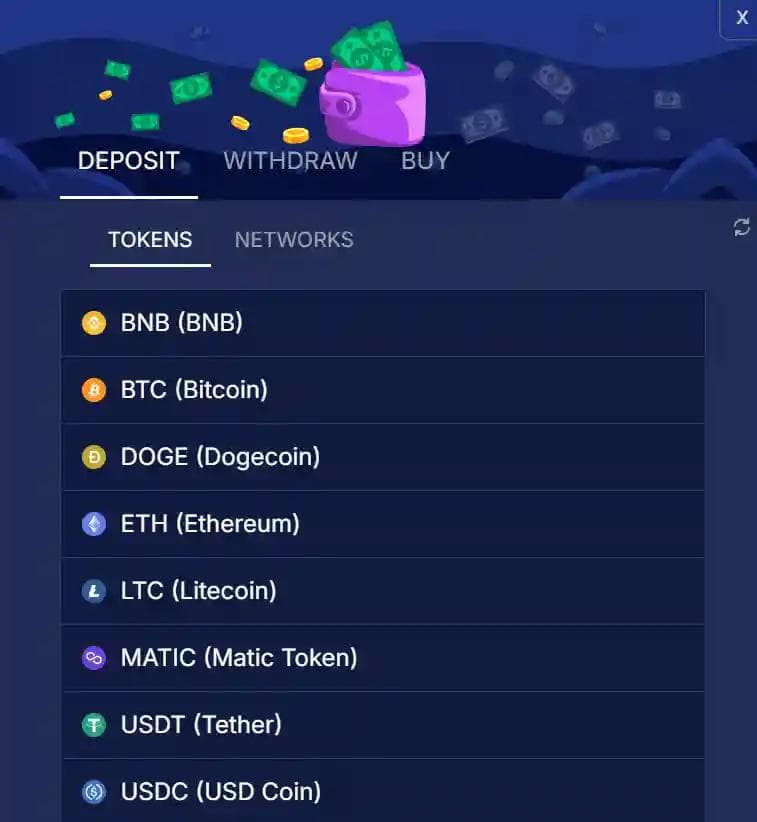The height and width of the screenshot is (822, 757).
Task: Choose MATIC (Matic Token)
Action: pyautogui.click(x=383, y=658)
